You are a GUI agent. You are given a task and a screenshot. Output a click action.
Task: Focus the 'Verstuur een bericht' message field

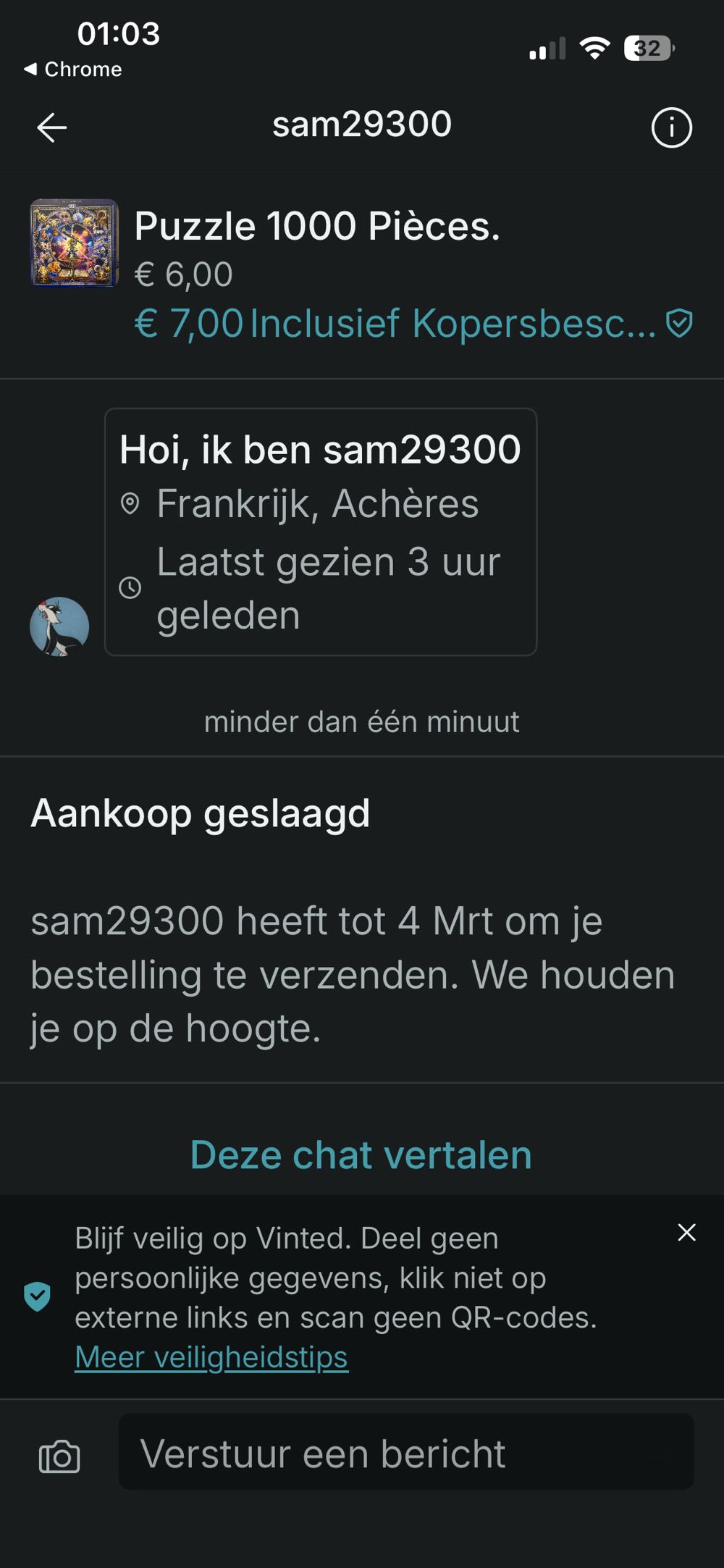(x=405, y=1454)
